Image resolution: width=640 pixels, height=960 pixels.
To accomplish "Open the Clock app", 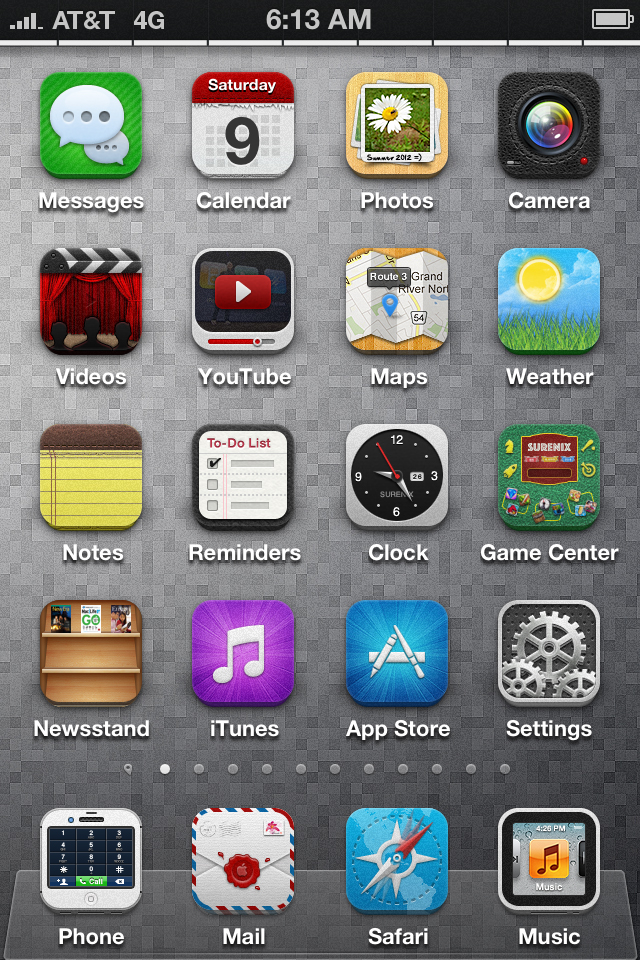I will pyautogui.click(x=397, y=477).
